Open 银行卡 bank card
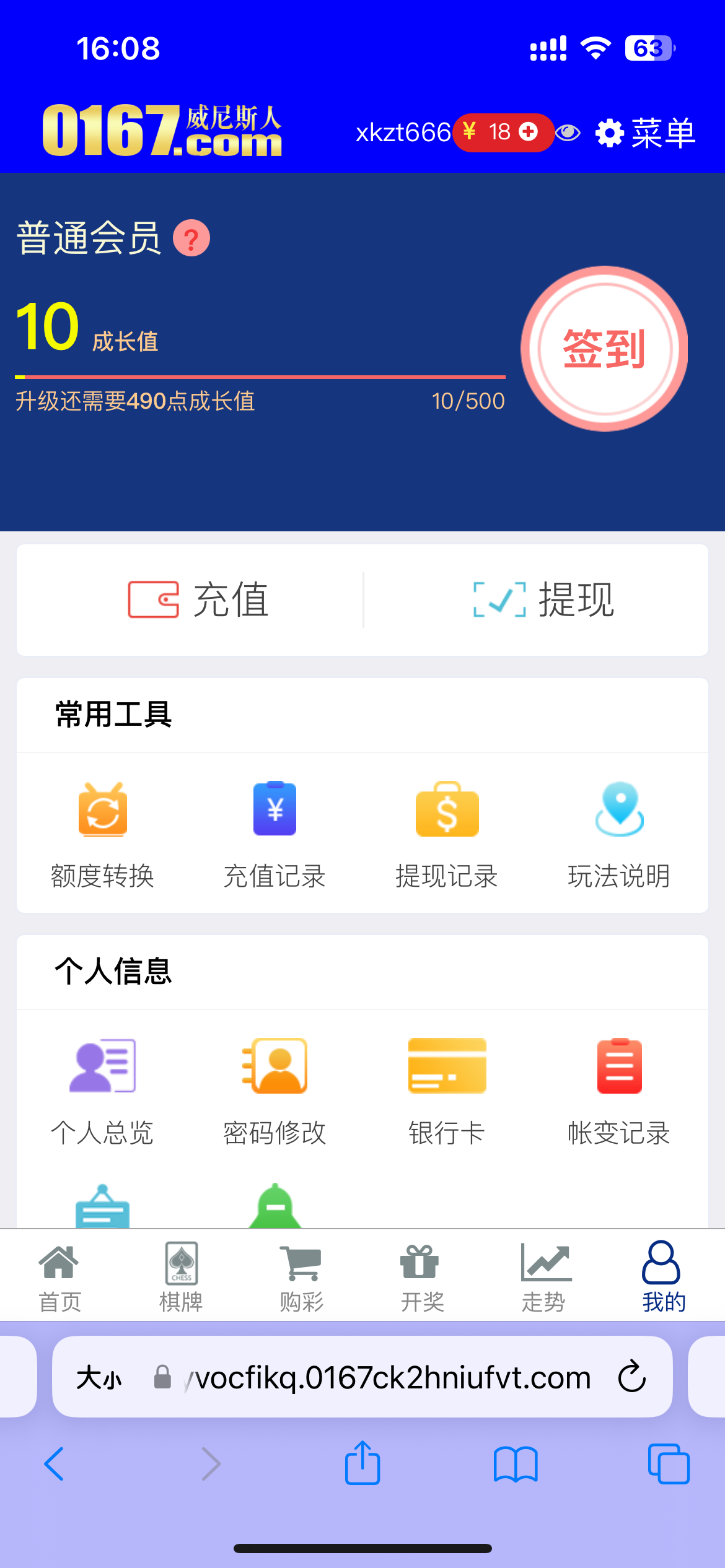 click(x=447, y=1090)
